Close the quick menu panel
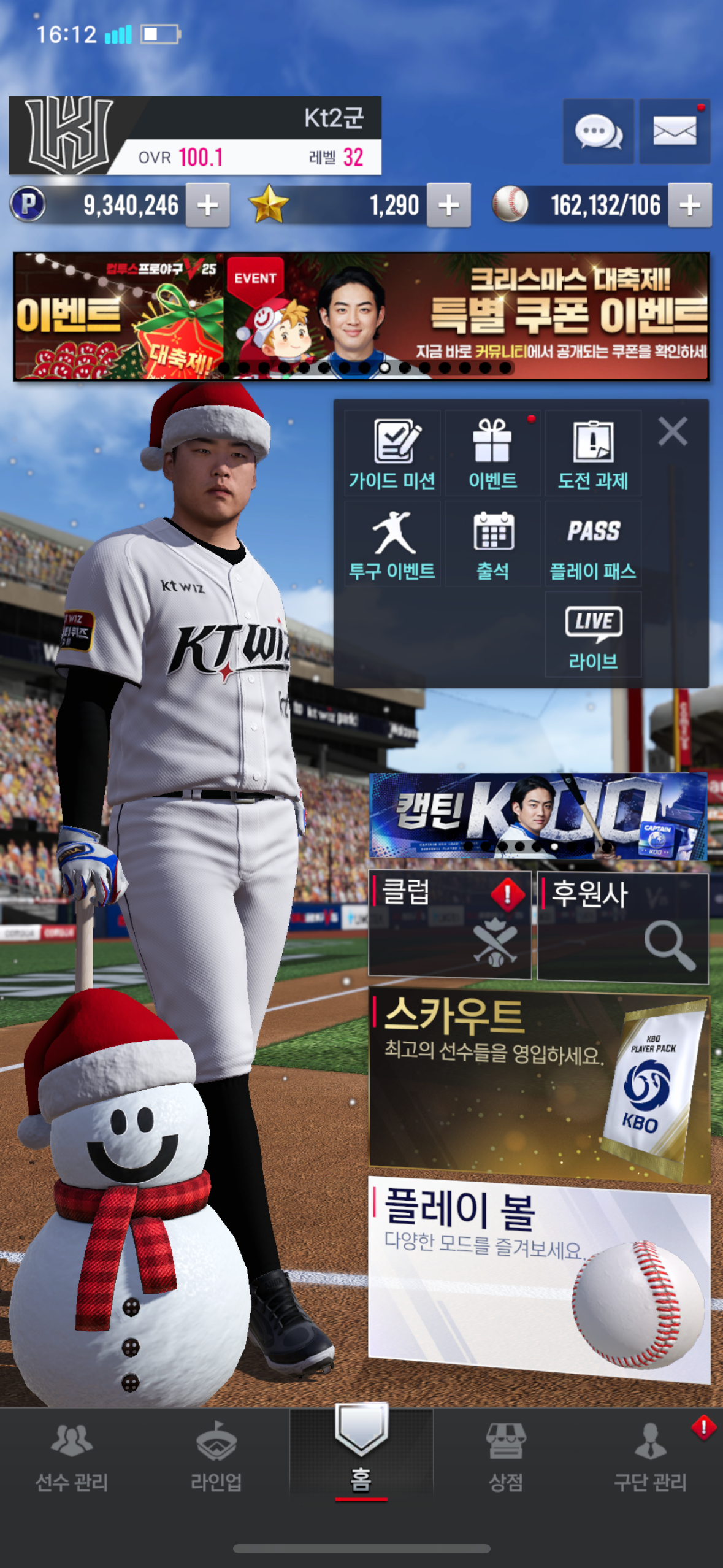 672,431
